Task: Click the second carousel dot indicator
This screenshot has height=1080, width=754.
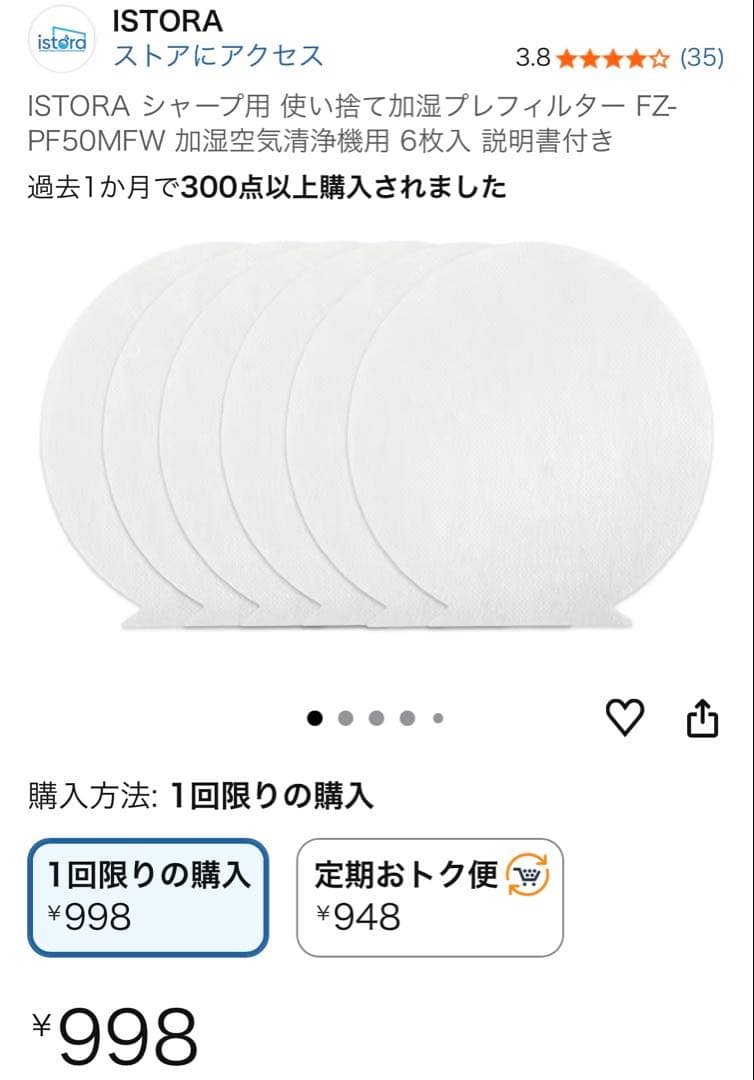Action: [345, 716]
